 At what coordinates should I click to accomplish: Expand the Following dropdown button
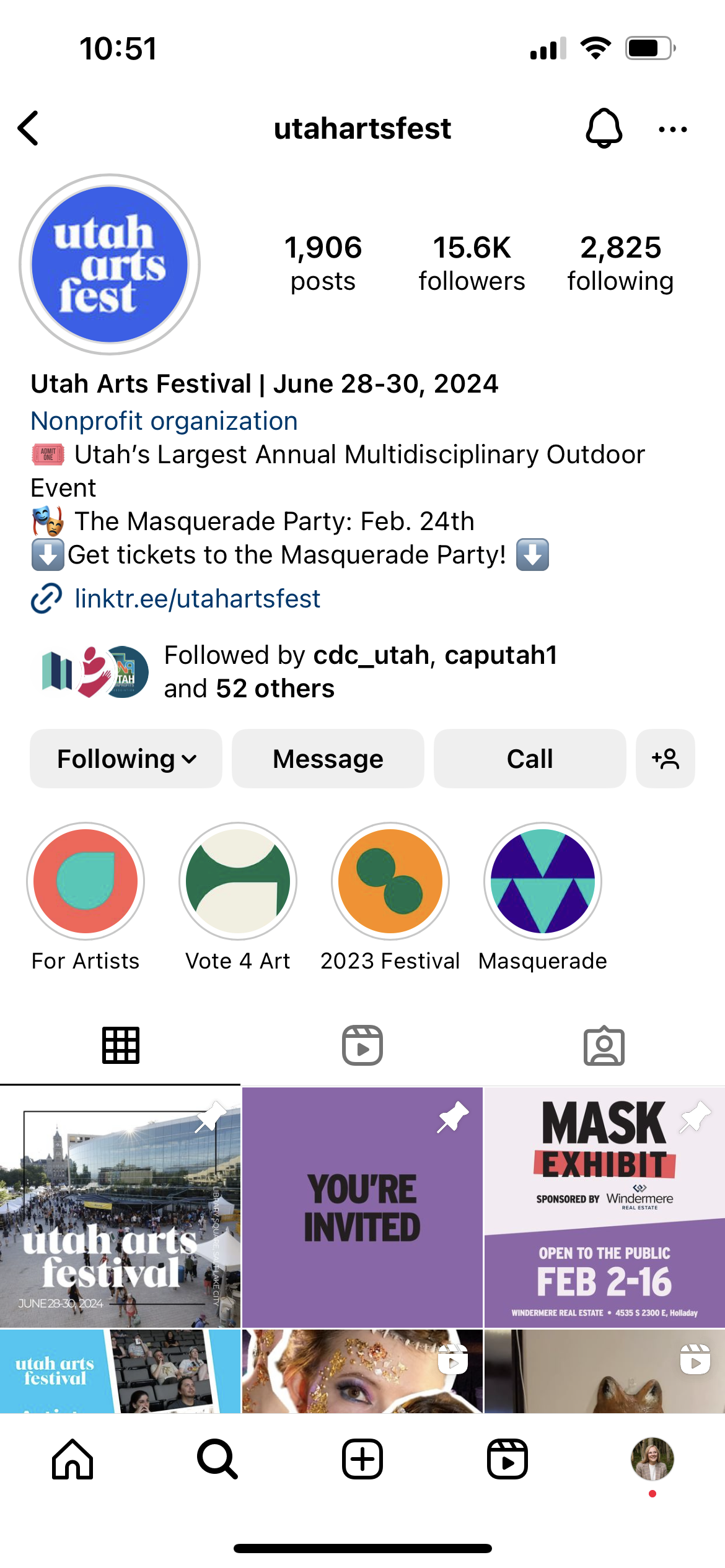[x=126, y=759]
